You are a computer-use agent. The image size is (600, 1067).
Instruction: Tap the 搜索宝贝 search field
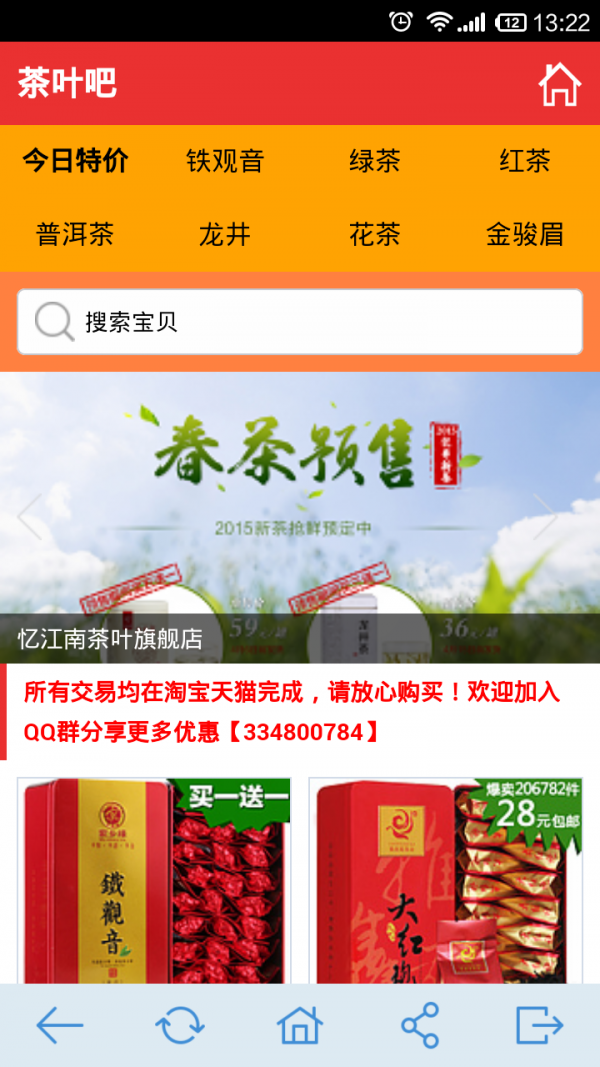pos(300,322)
